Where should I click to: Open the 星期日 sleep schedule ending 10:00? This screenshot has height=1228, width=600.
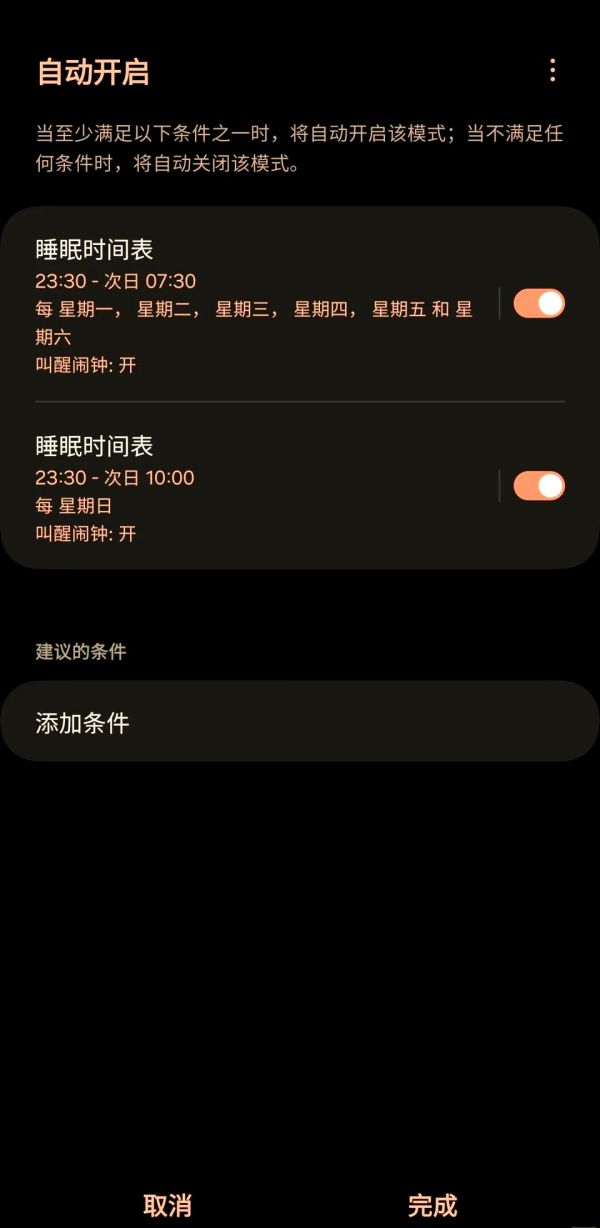click(x=250, y=489)
